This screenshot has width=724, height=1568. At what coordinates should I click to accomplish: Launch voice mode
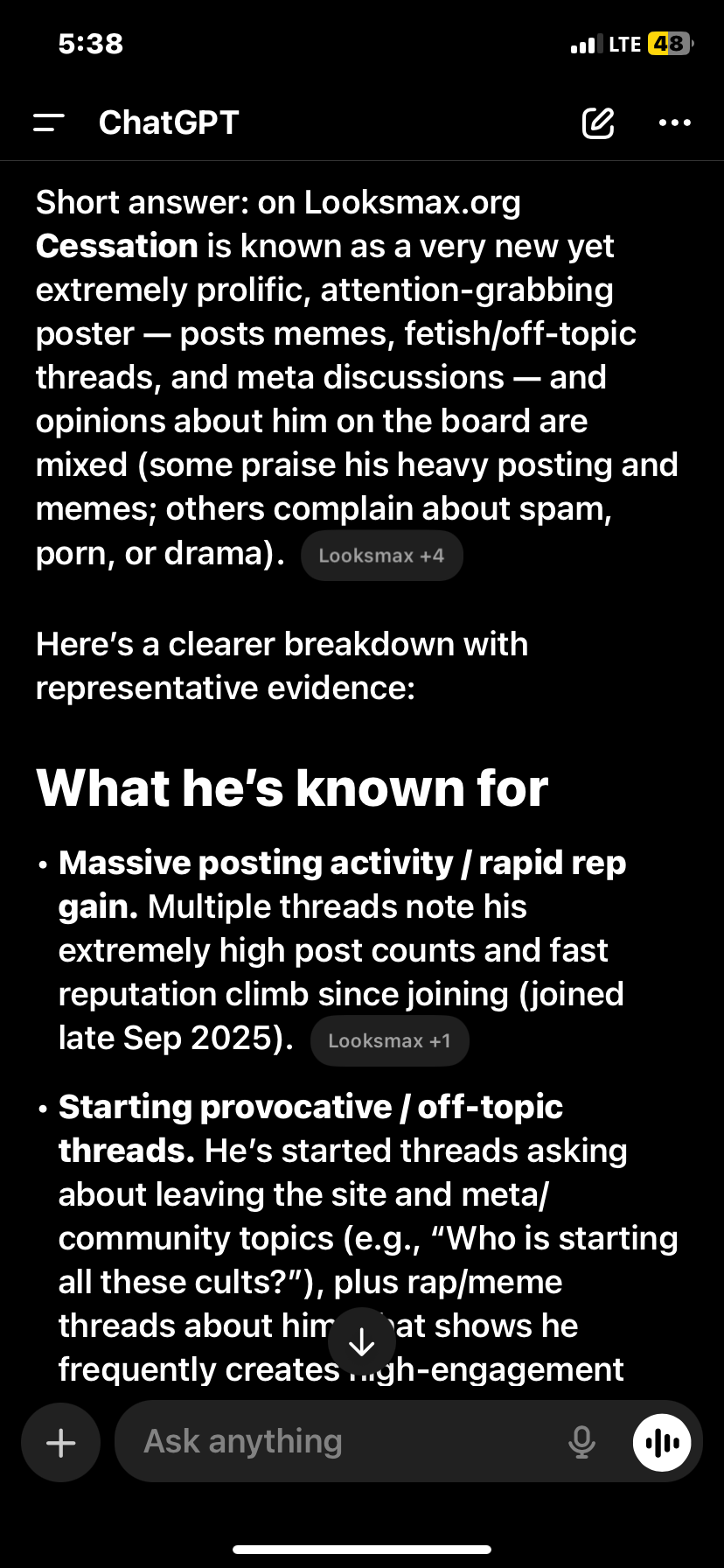(x=662, y=1442)
